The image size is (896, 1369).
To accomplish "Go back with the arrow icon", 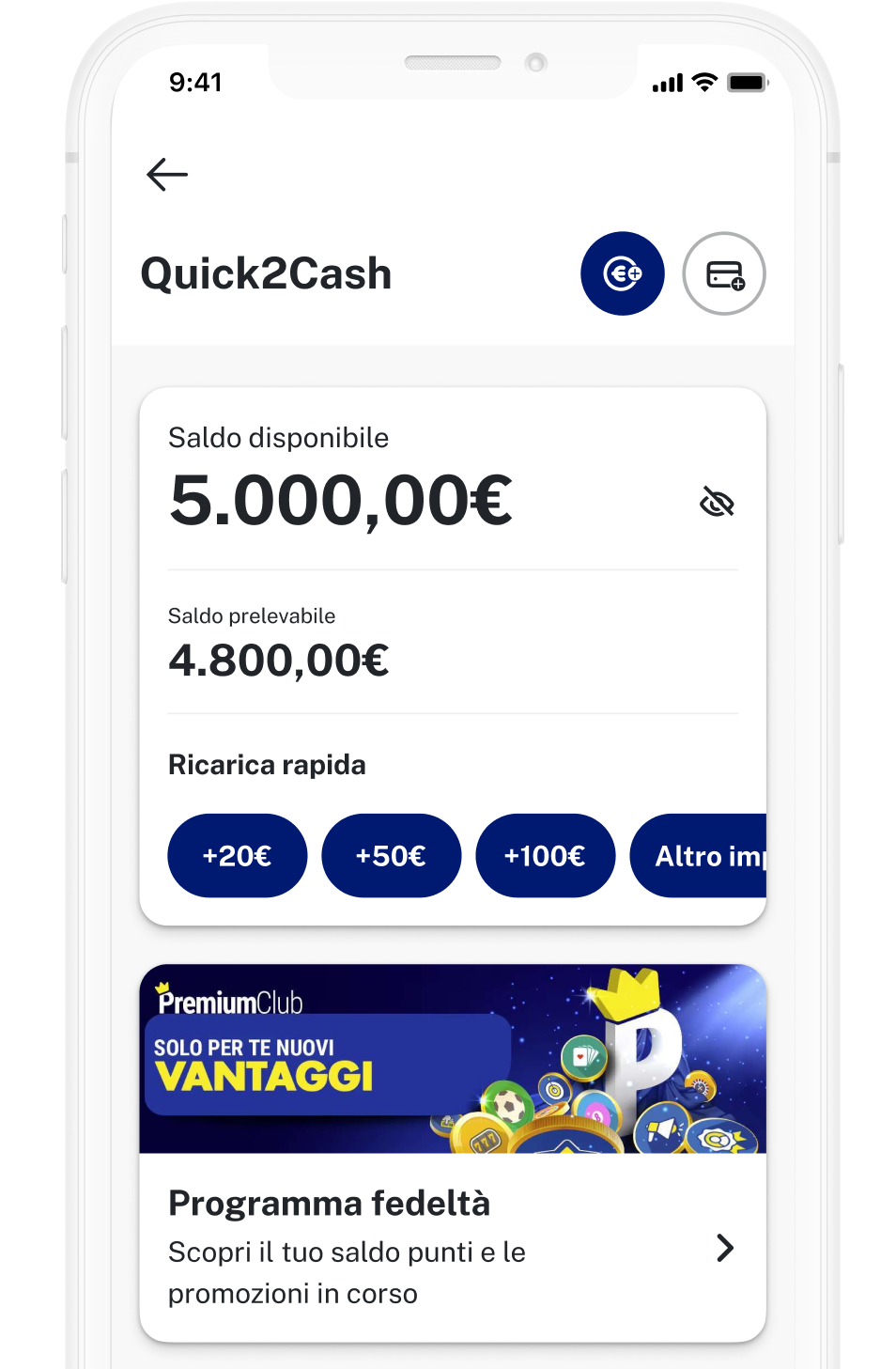I will (167, 175).
